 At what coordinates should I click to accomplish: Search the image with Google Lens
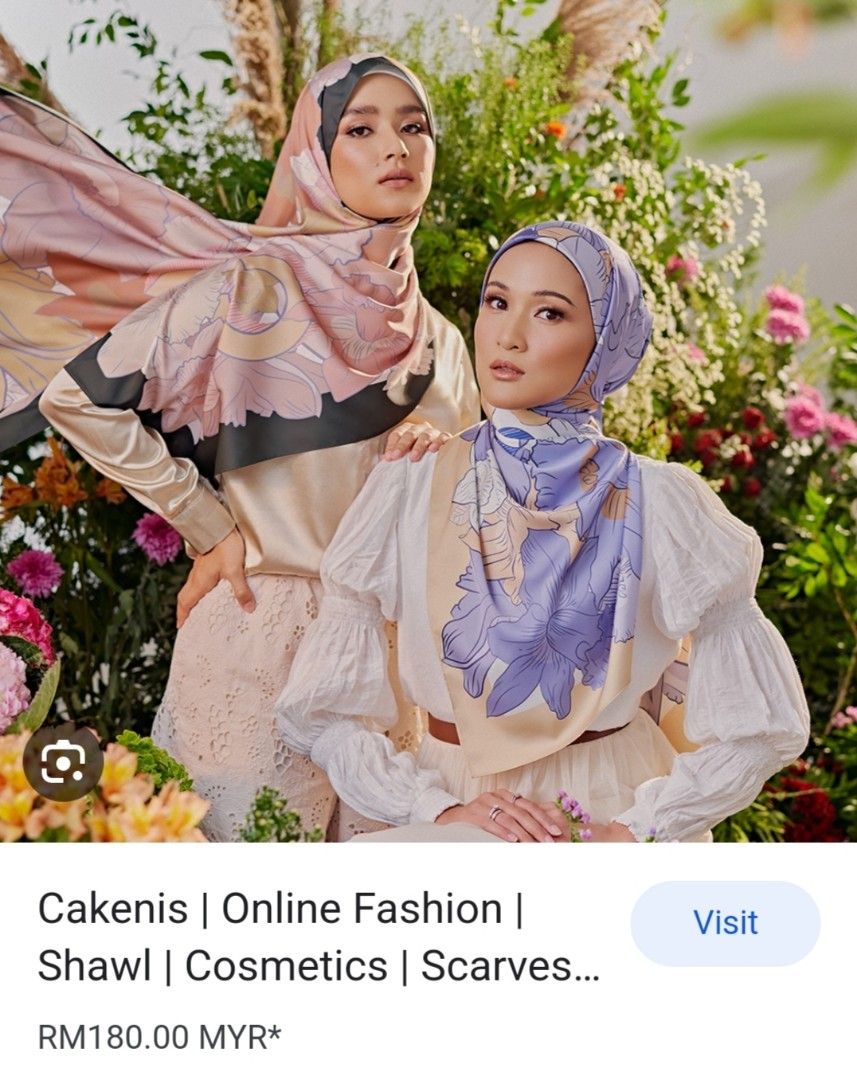click(63, 764)
